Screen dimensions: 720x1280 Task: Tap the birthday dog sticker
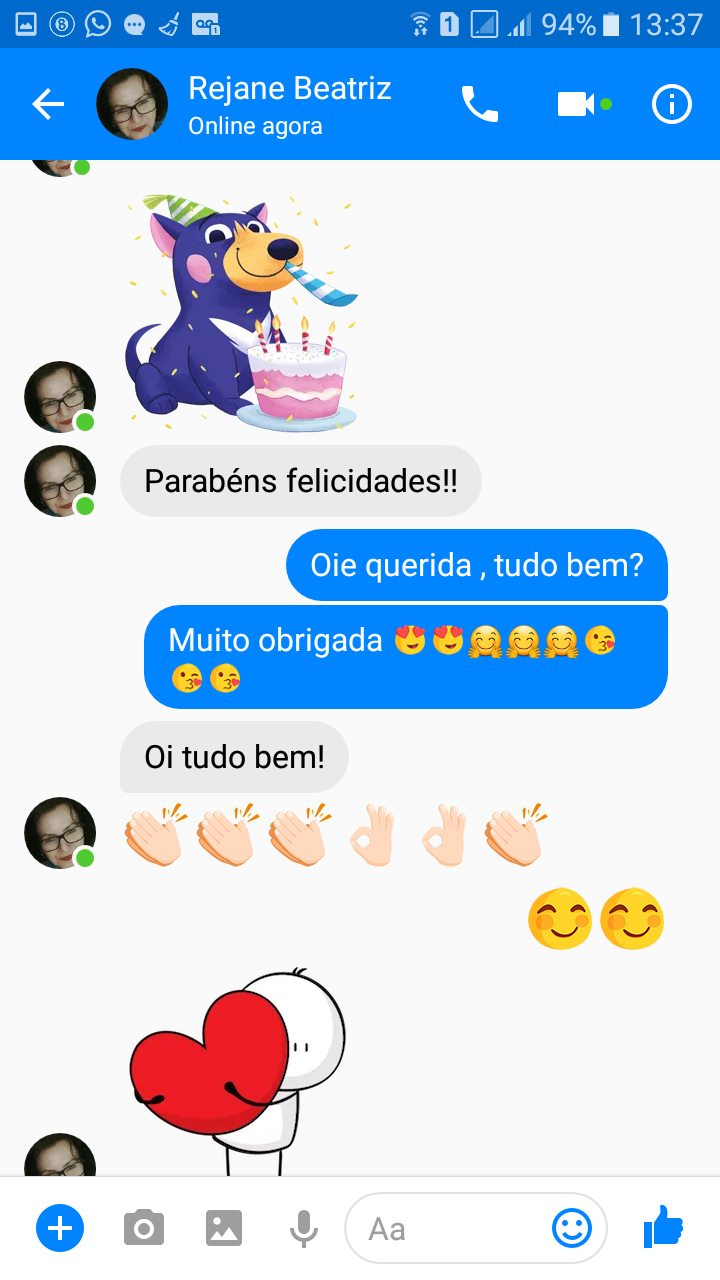coord(240,310)
